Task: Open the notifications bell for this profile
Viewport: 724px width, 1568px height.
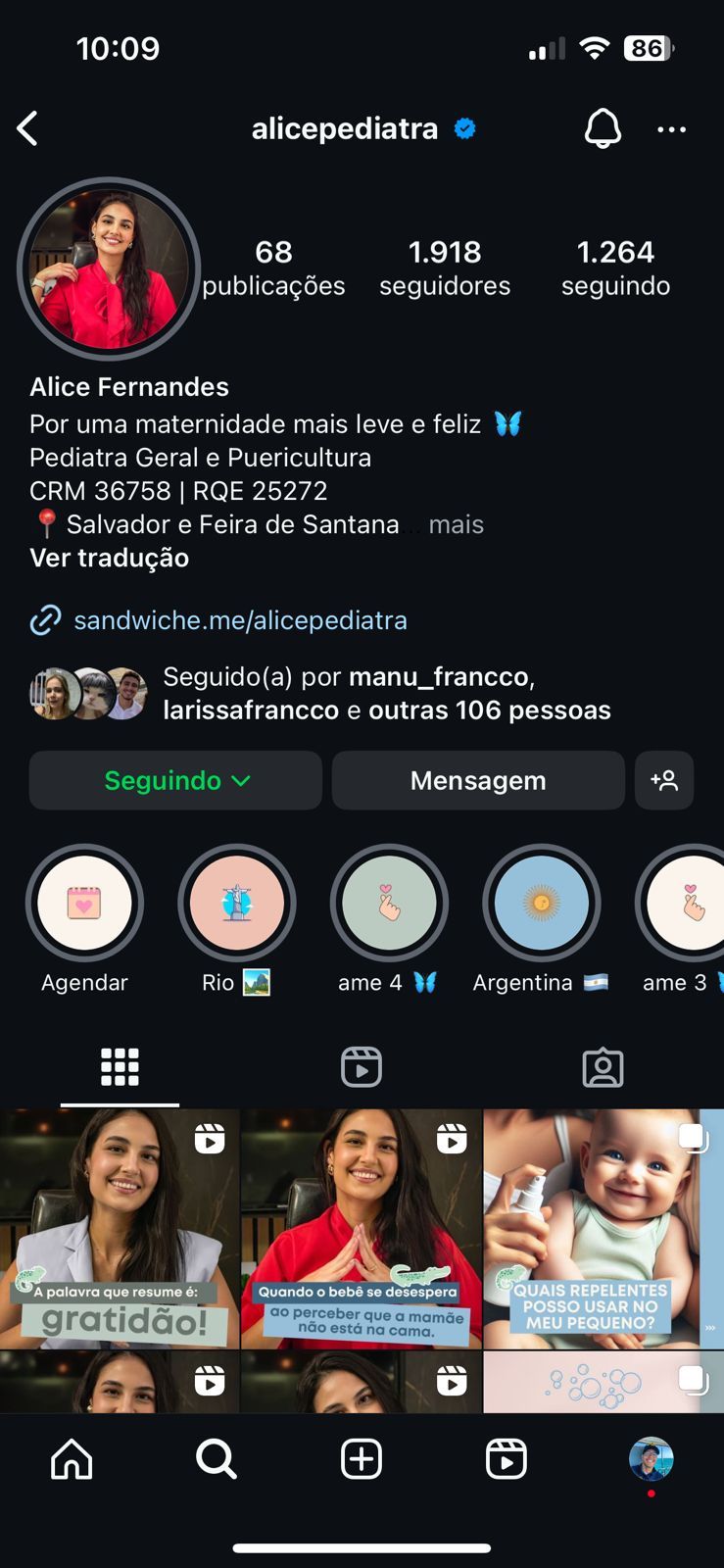Action: [603, 128]
